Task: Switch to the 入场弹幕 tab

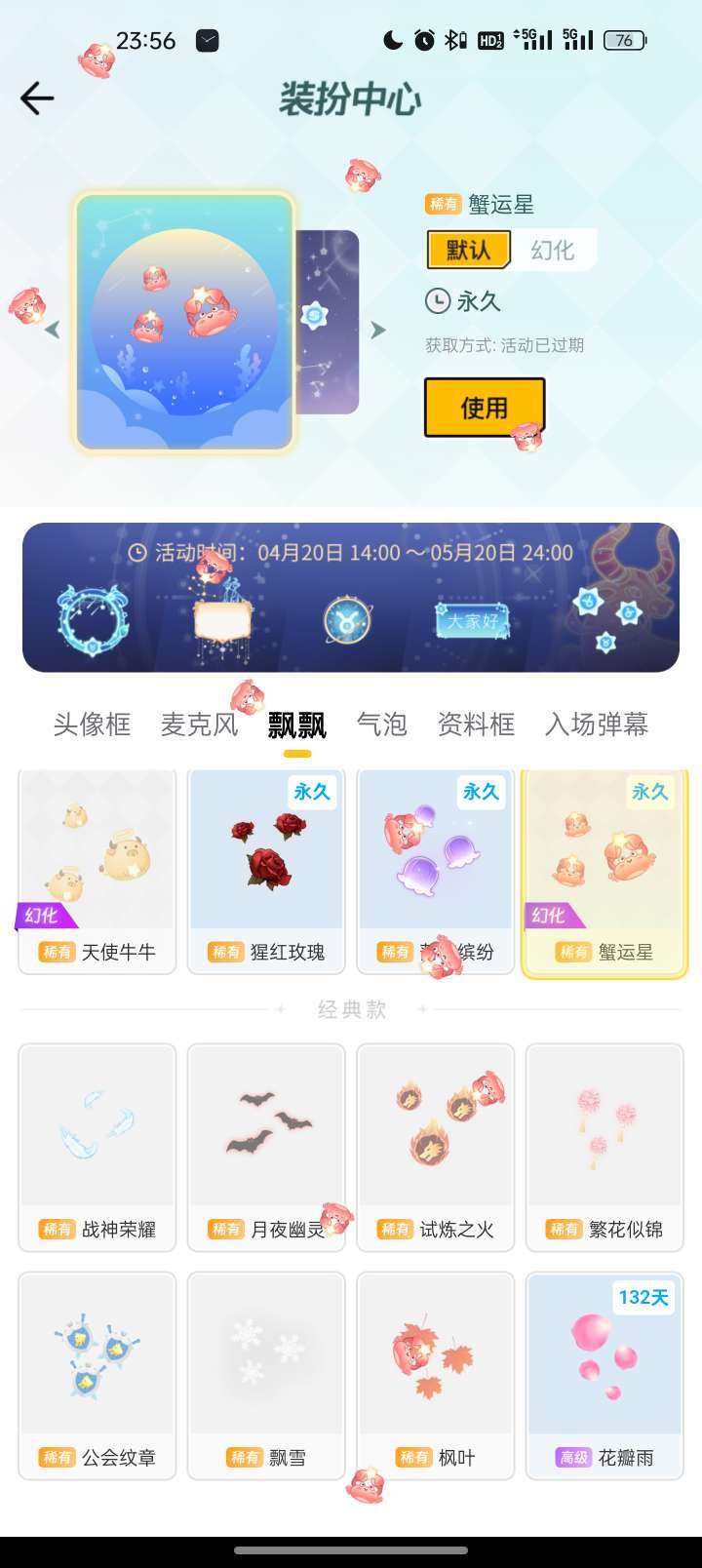Action: coord(596,725)
